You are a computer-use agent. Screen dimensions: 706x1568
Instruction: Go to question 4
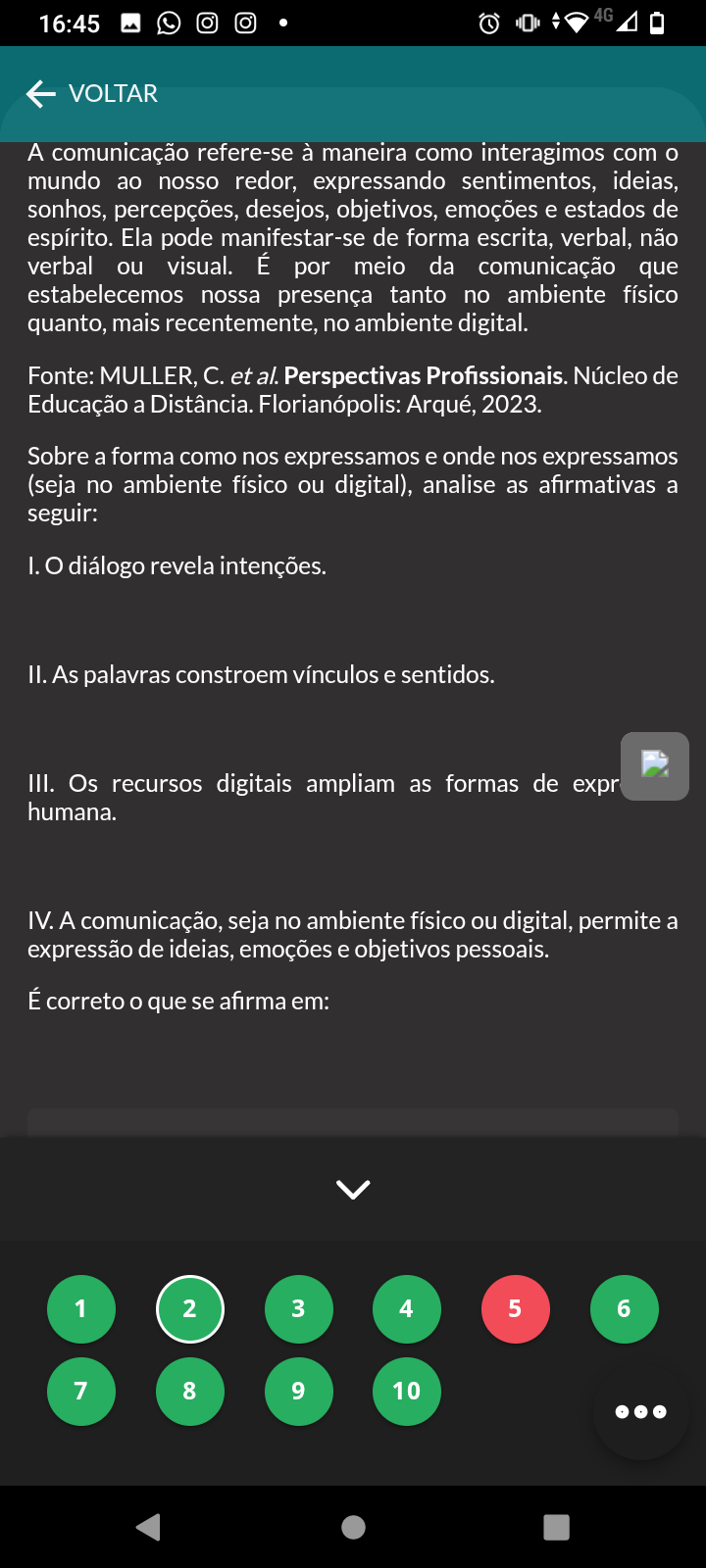click(x=407, y=1309)
